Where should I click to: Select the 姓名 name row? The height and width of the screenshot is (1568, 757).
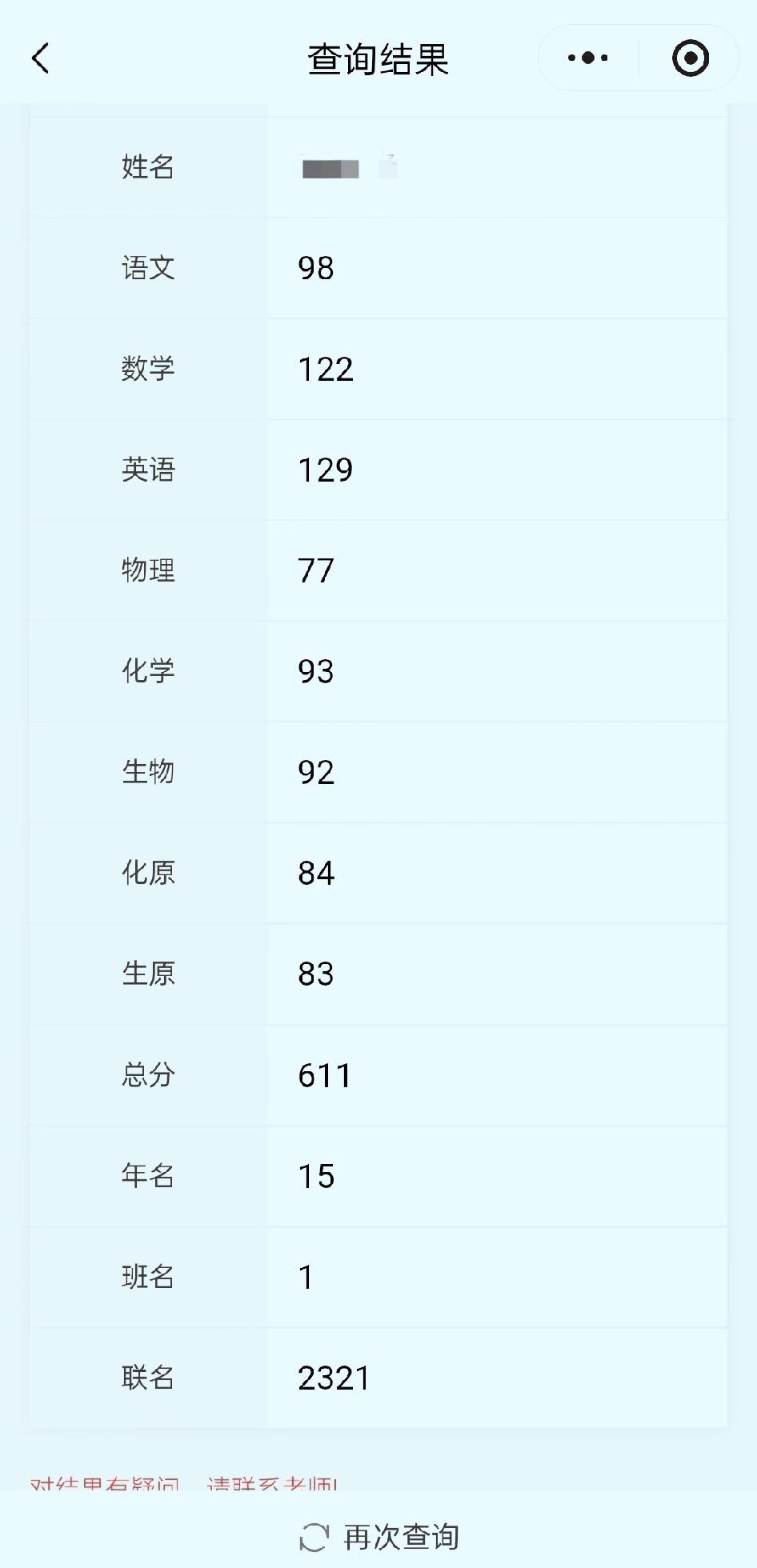pos(378,166)
